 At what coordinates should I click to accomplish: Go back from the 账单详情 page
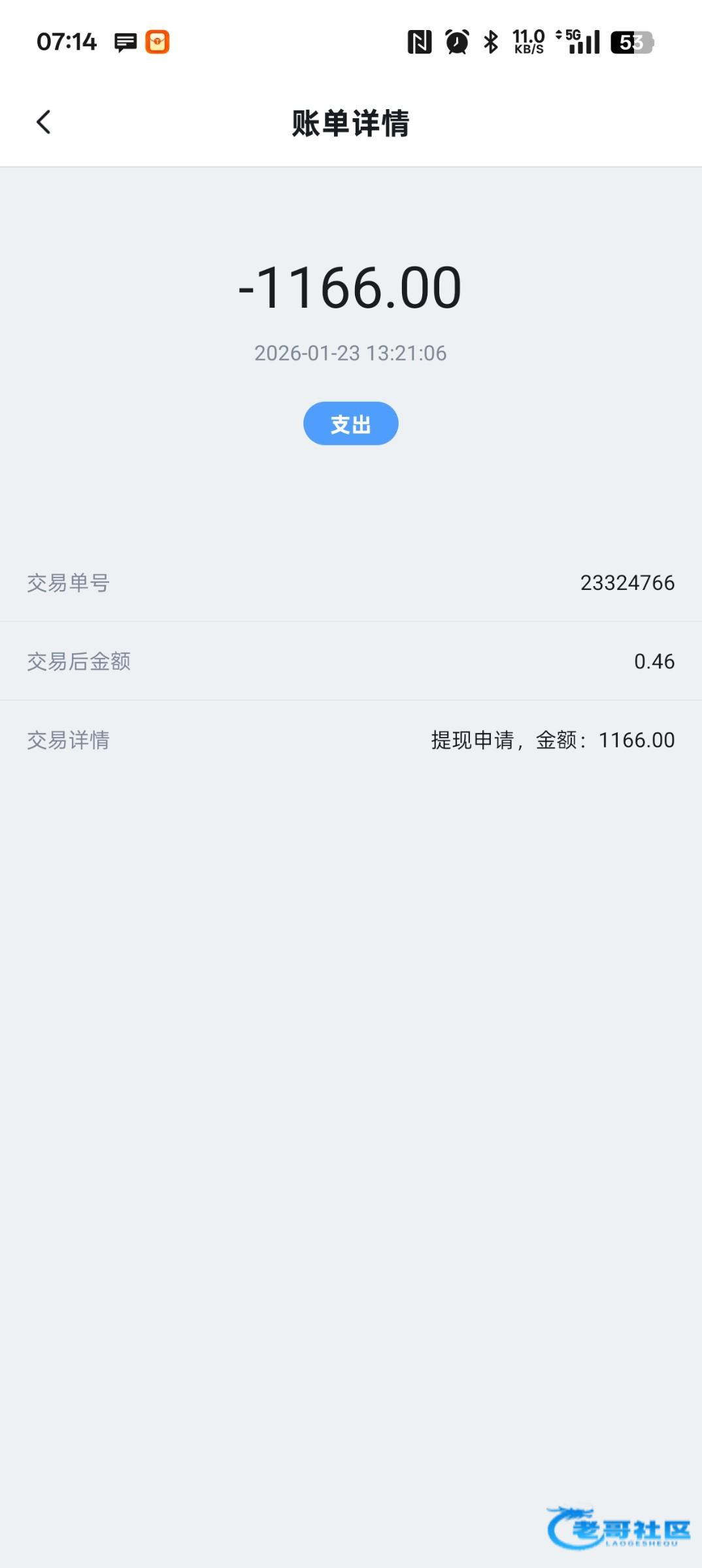43,122
